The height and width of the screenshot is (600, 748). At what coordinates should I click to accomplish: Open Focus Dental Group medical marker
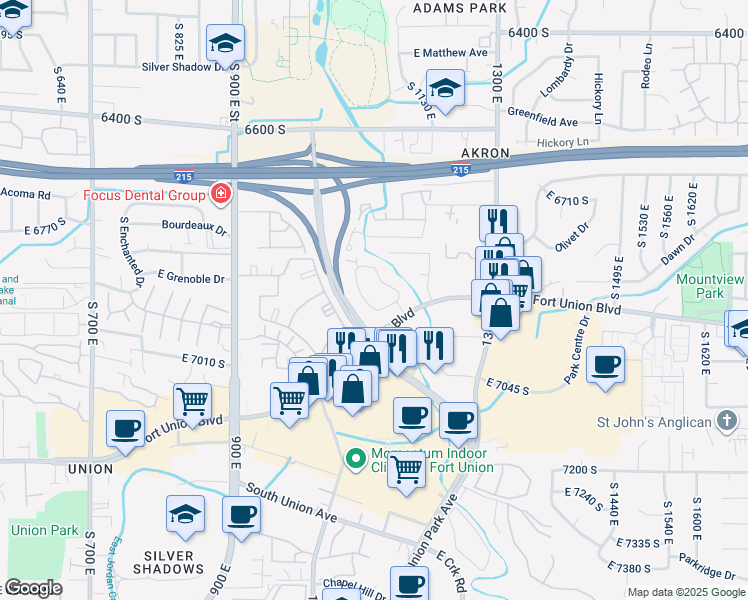(x=220, y=194)
